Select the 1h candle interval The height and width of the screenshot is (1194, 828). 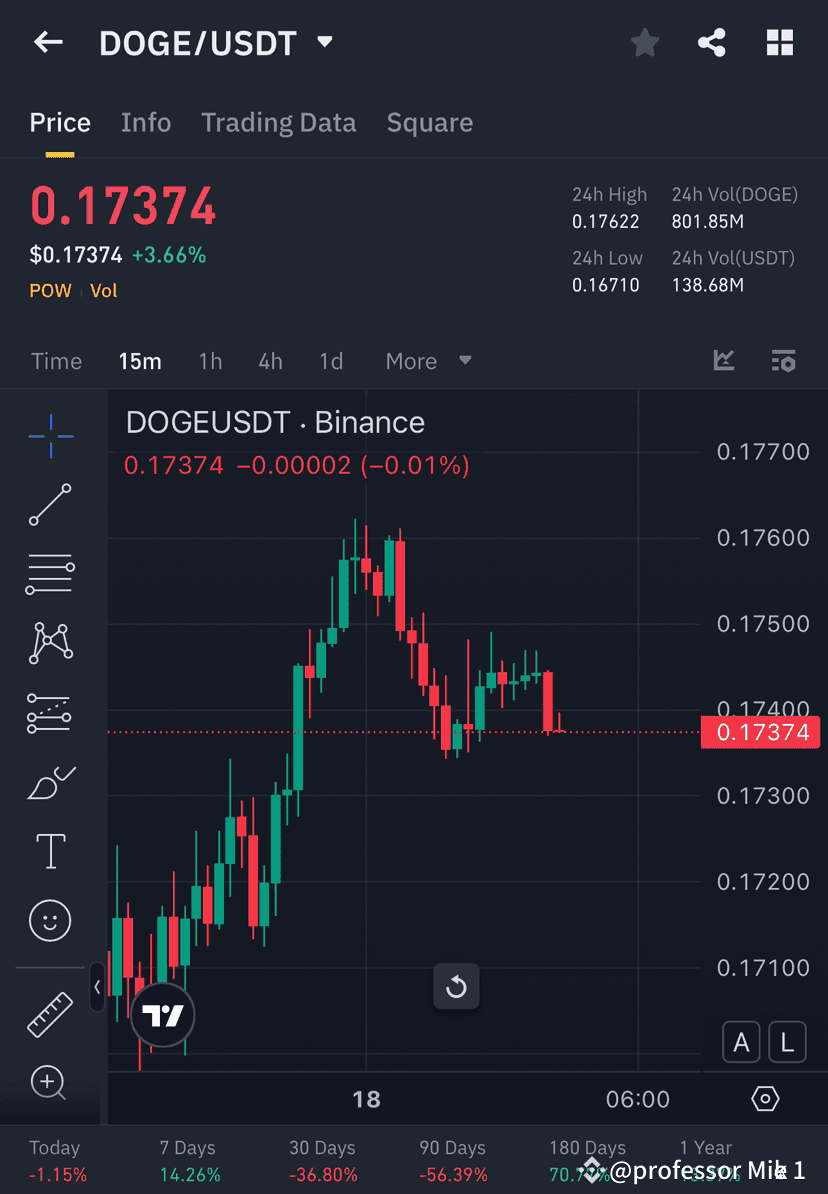point(210,361)
